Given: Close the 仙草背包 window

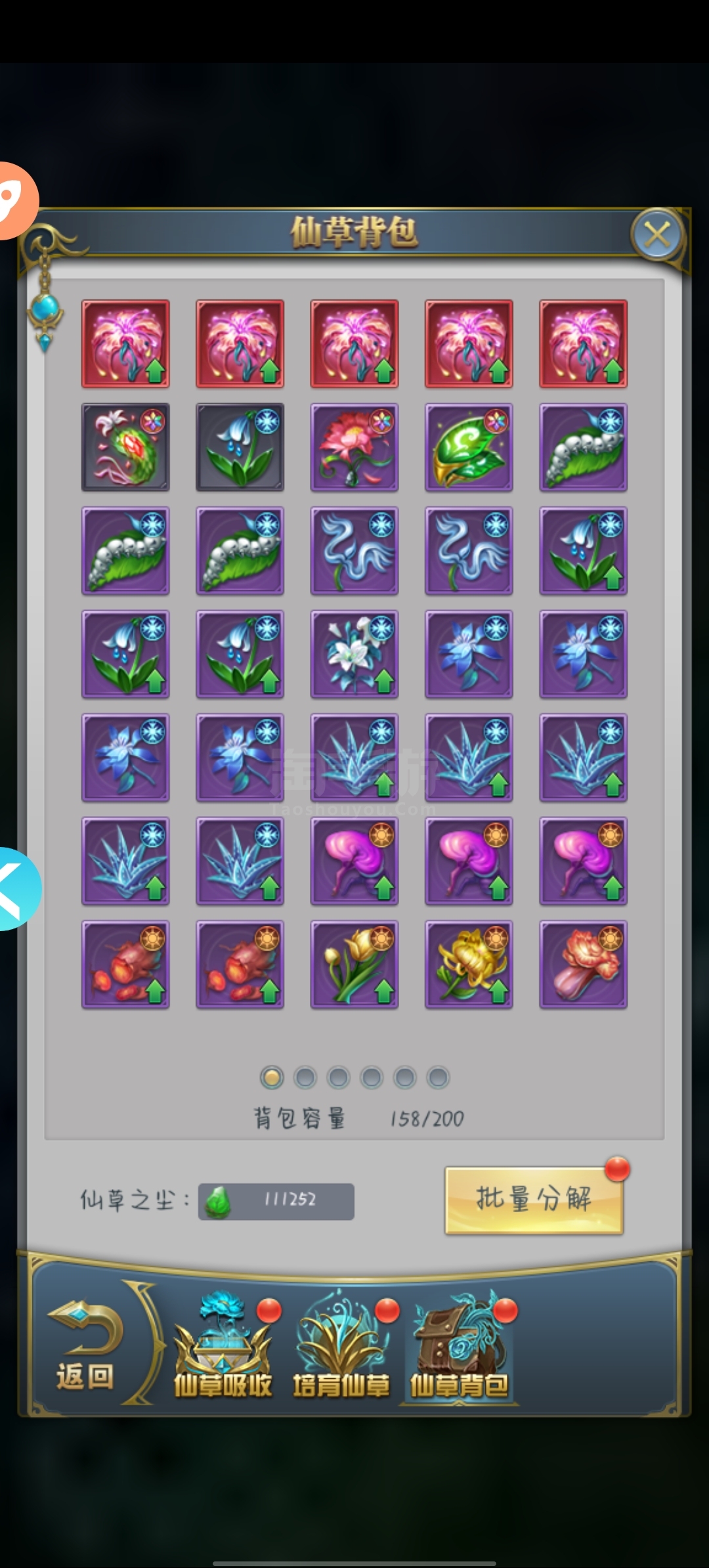Looking at the screenshot, I should [657, 234].
